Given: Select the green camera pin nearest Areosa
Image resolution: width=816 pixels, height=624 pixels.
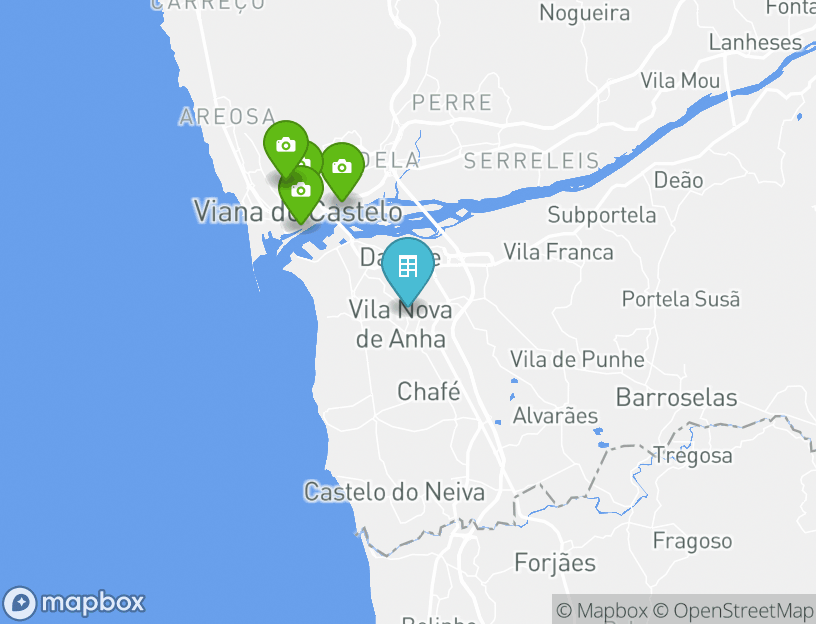Looking at the screenshot, I should click(285, 145).
